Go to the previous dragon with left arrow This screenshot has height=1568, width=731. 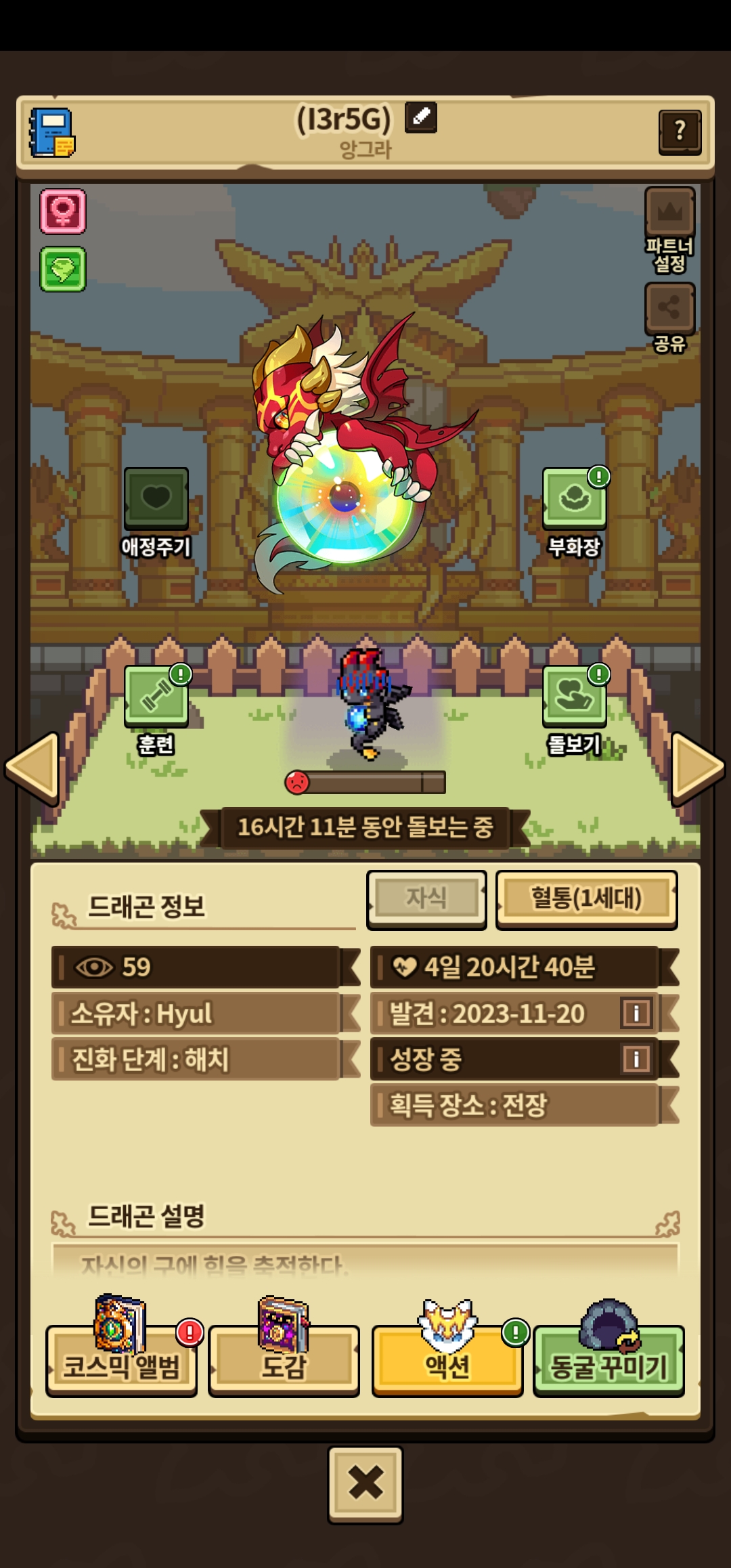click(32, 767)
